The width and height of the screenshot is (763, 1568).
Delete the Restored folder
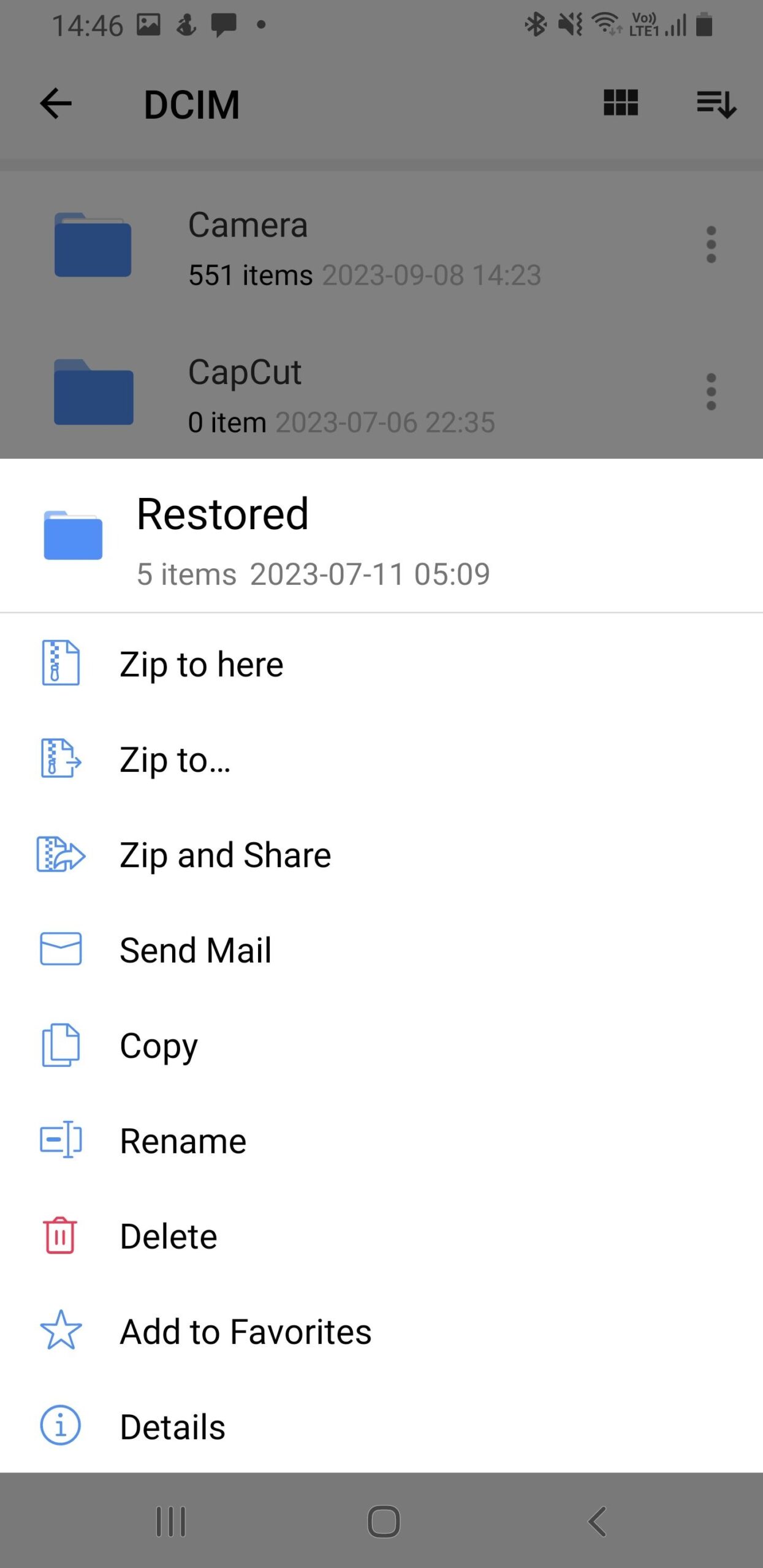381,1236
